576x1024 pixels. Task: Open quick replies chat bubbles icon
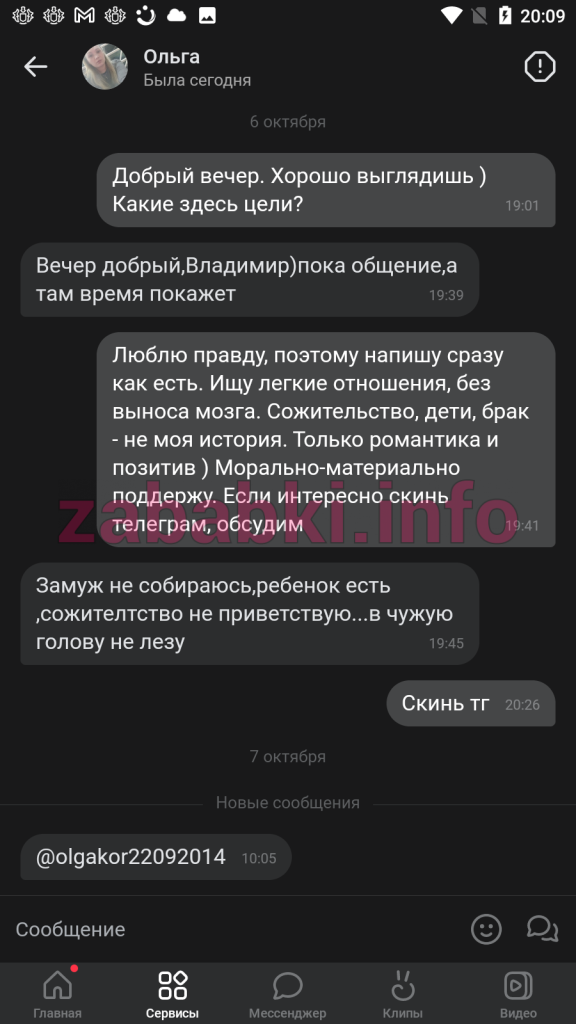(x=543, y=929)
